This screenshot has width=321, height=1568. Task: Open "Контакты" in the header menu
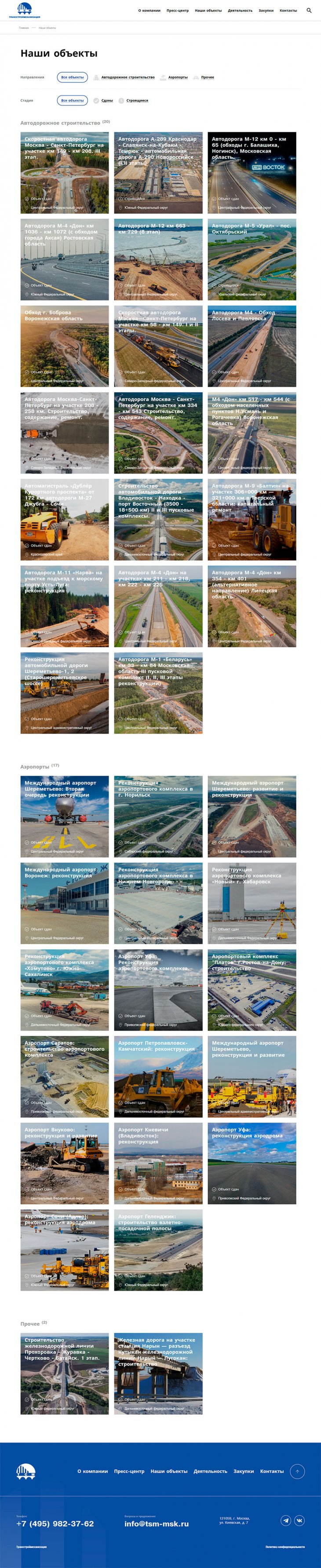pyautogui.click(x=288, y=11)
